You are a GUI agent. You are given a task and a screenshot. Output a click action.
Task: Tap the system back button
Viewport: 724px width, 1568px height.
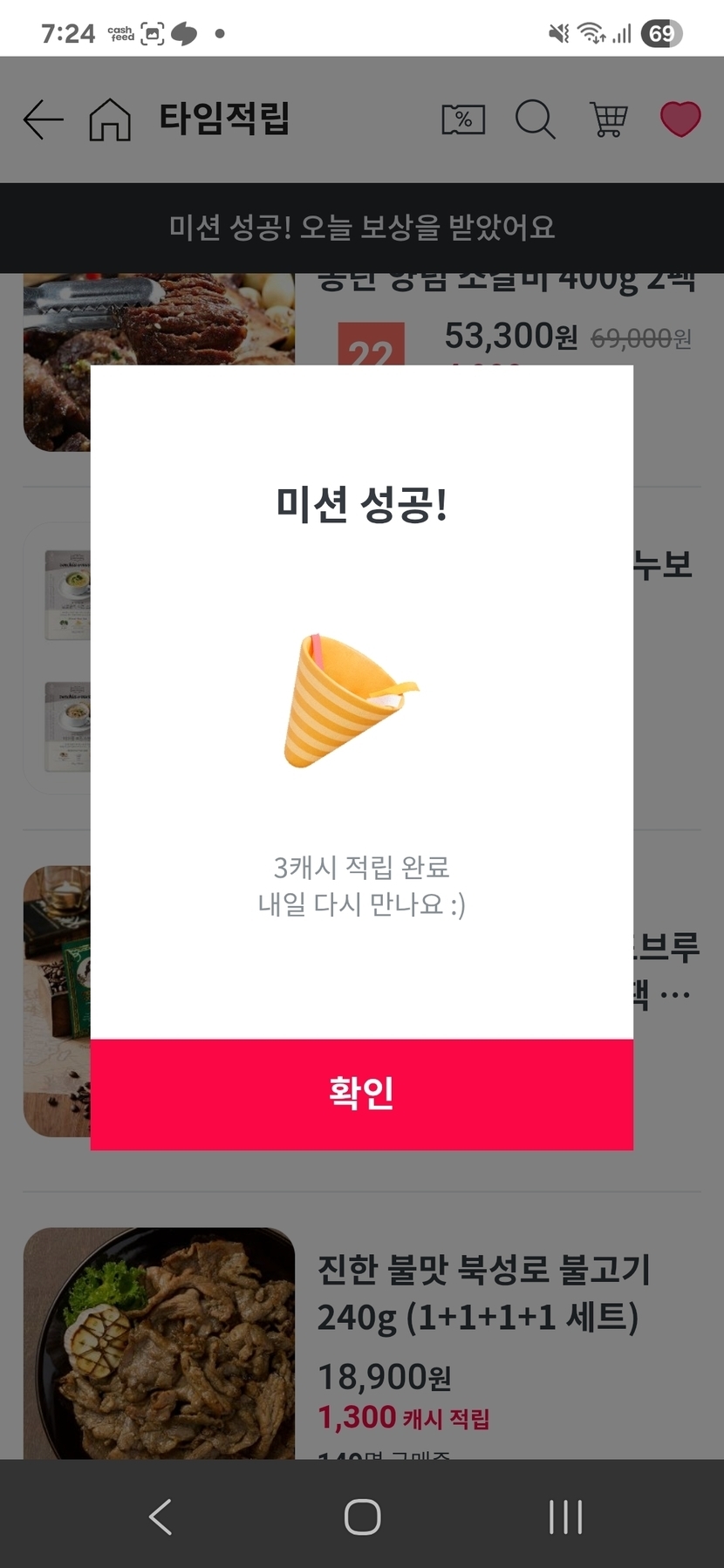(161, 1517)
